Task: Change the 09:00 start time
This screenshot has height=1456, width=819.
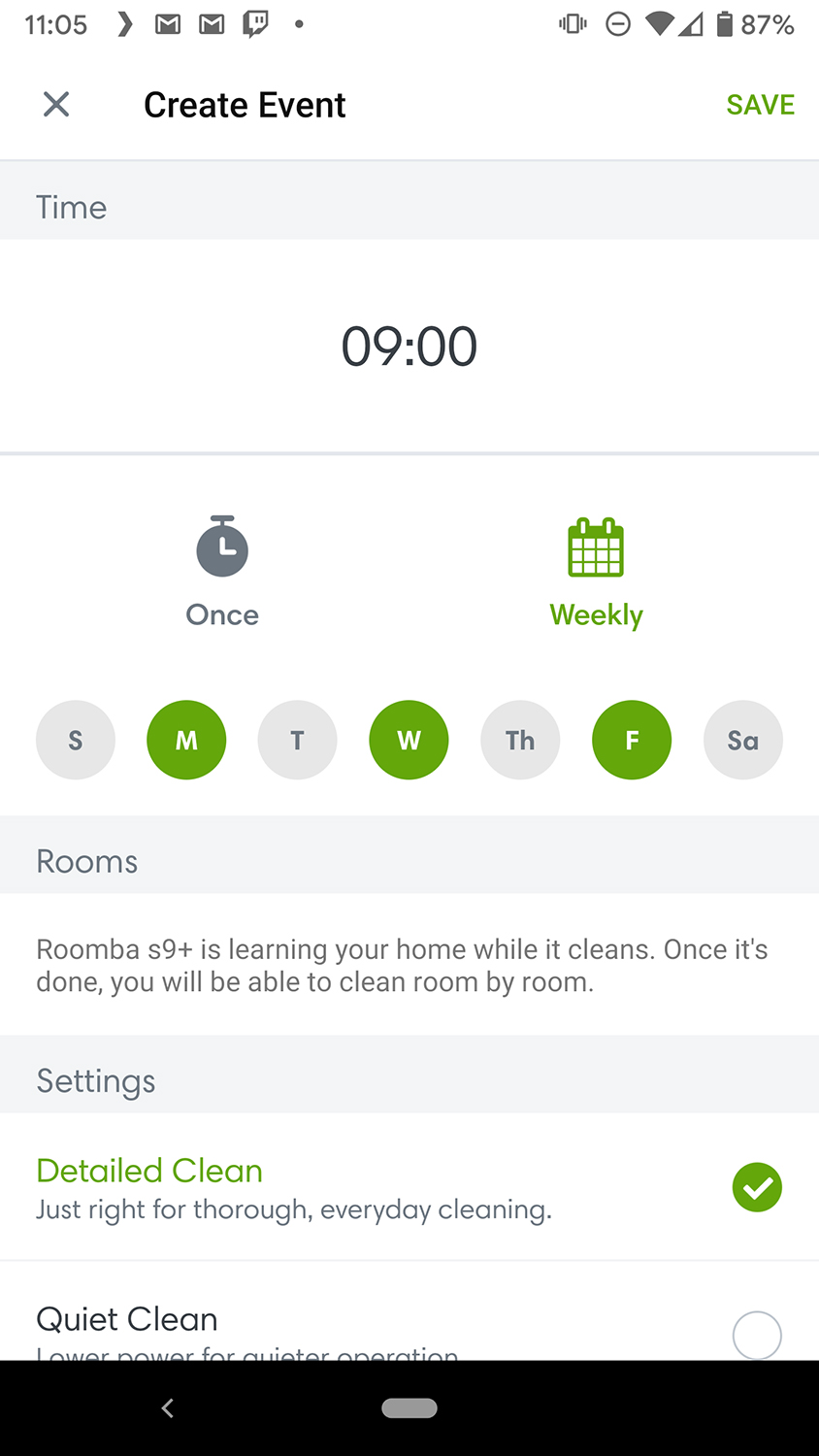Action: tap(409, 347)
